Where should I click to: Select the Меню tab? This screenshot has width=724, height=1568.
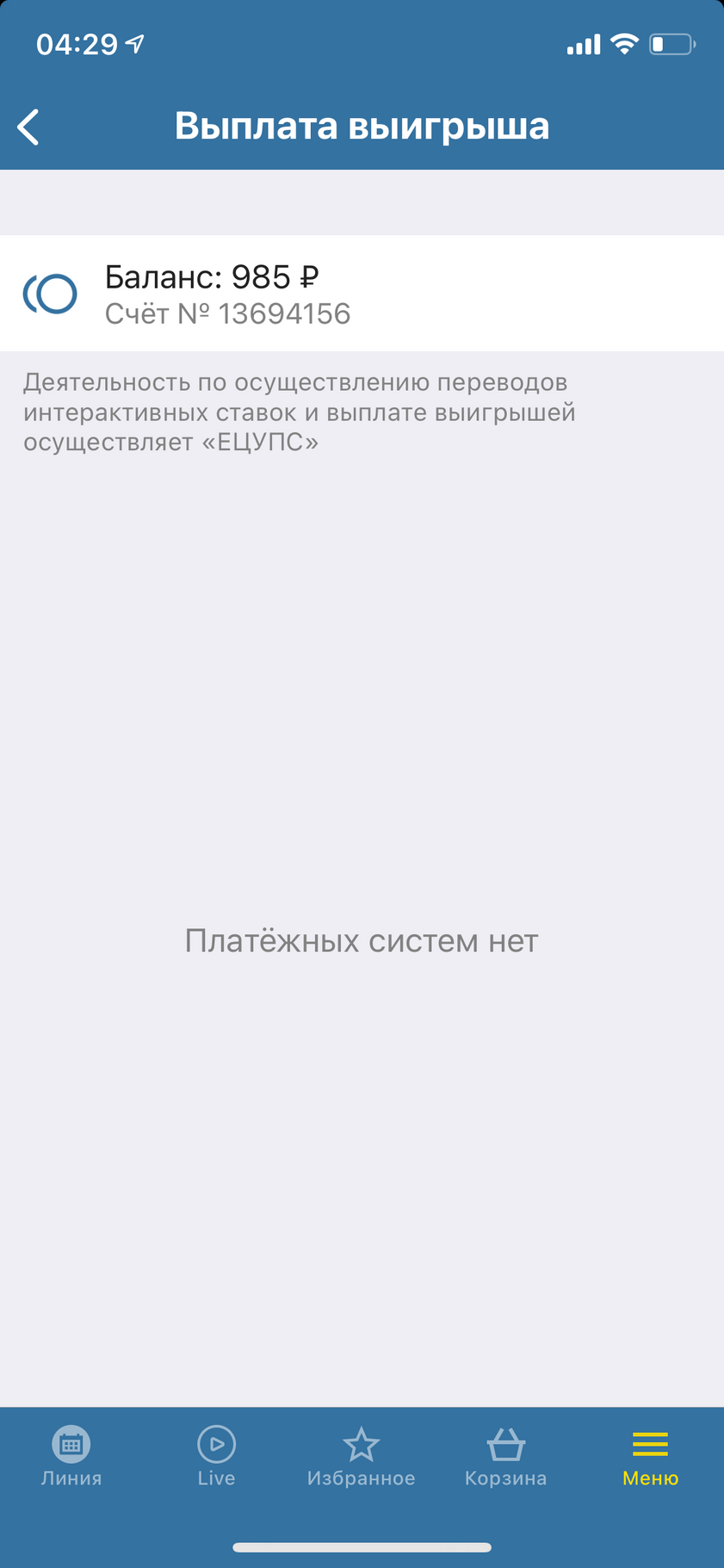(650, 1457)
